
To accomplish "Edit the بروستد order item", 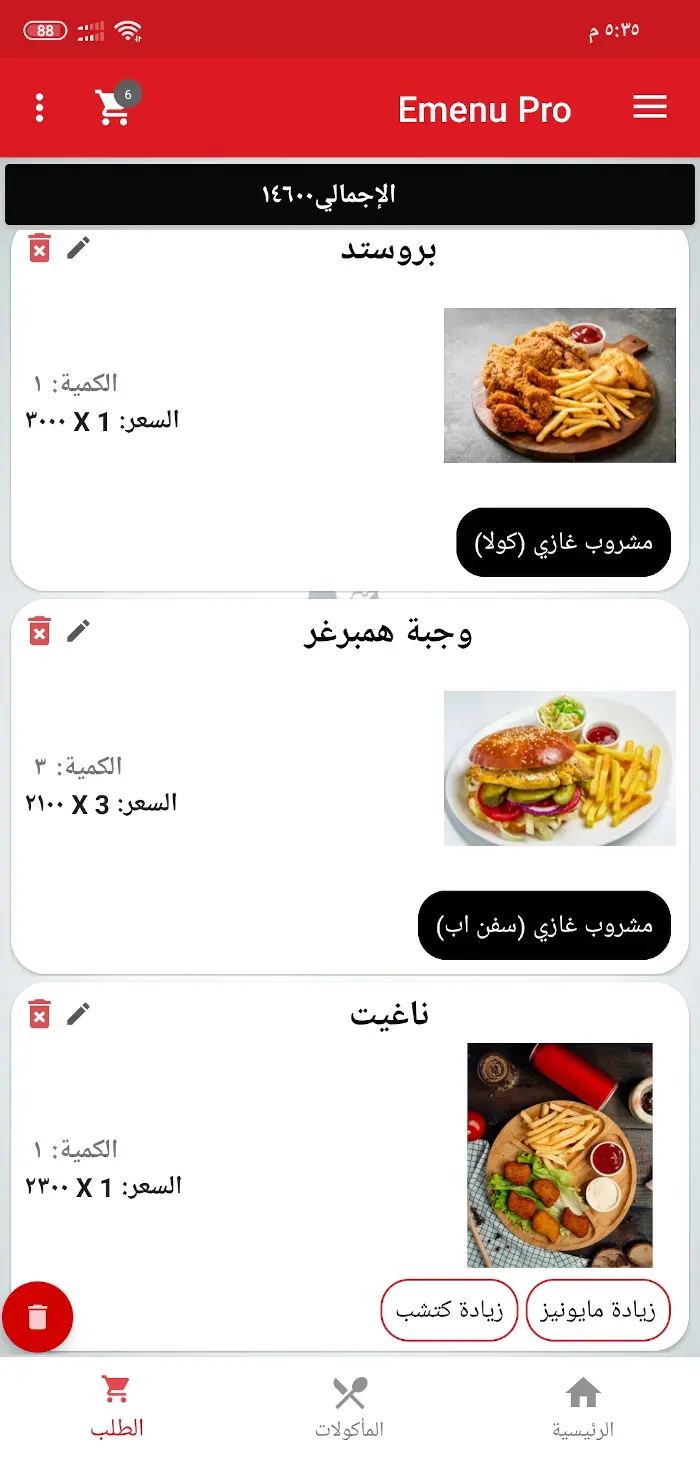I will 78,249.
